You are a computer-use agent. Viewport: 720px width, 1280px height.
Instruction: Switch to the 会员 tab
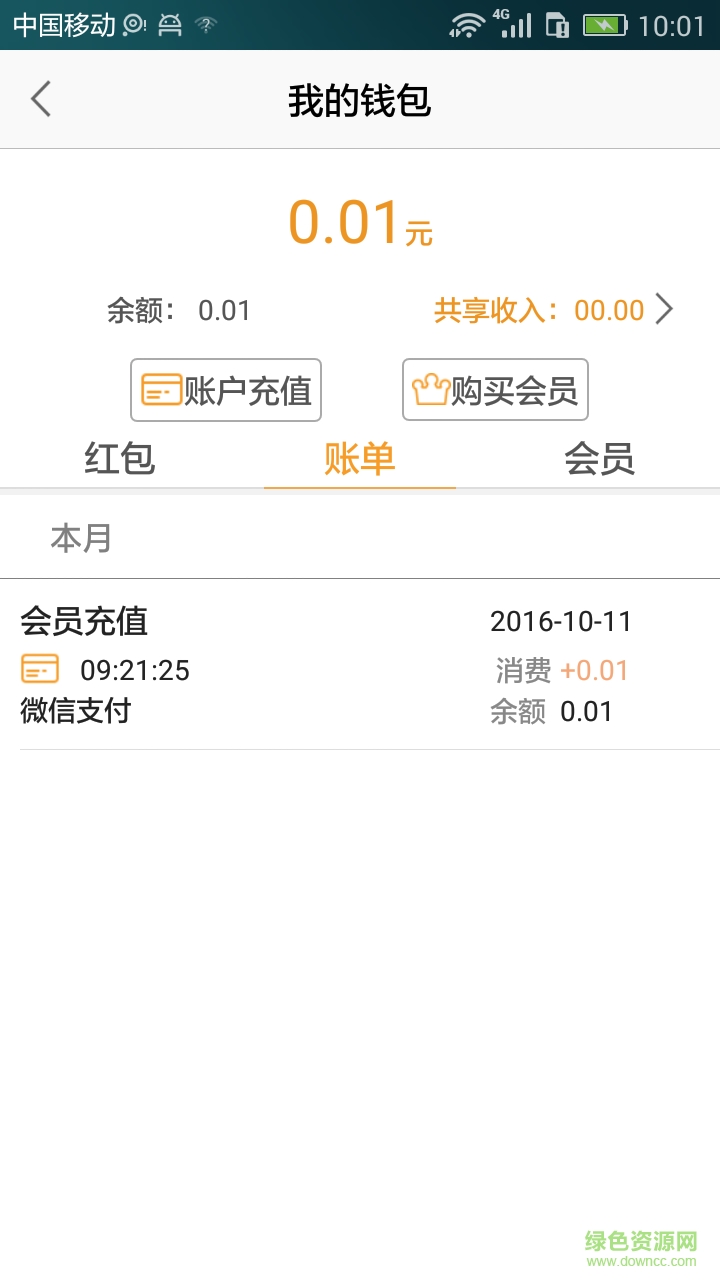pos(599,460)
